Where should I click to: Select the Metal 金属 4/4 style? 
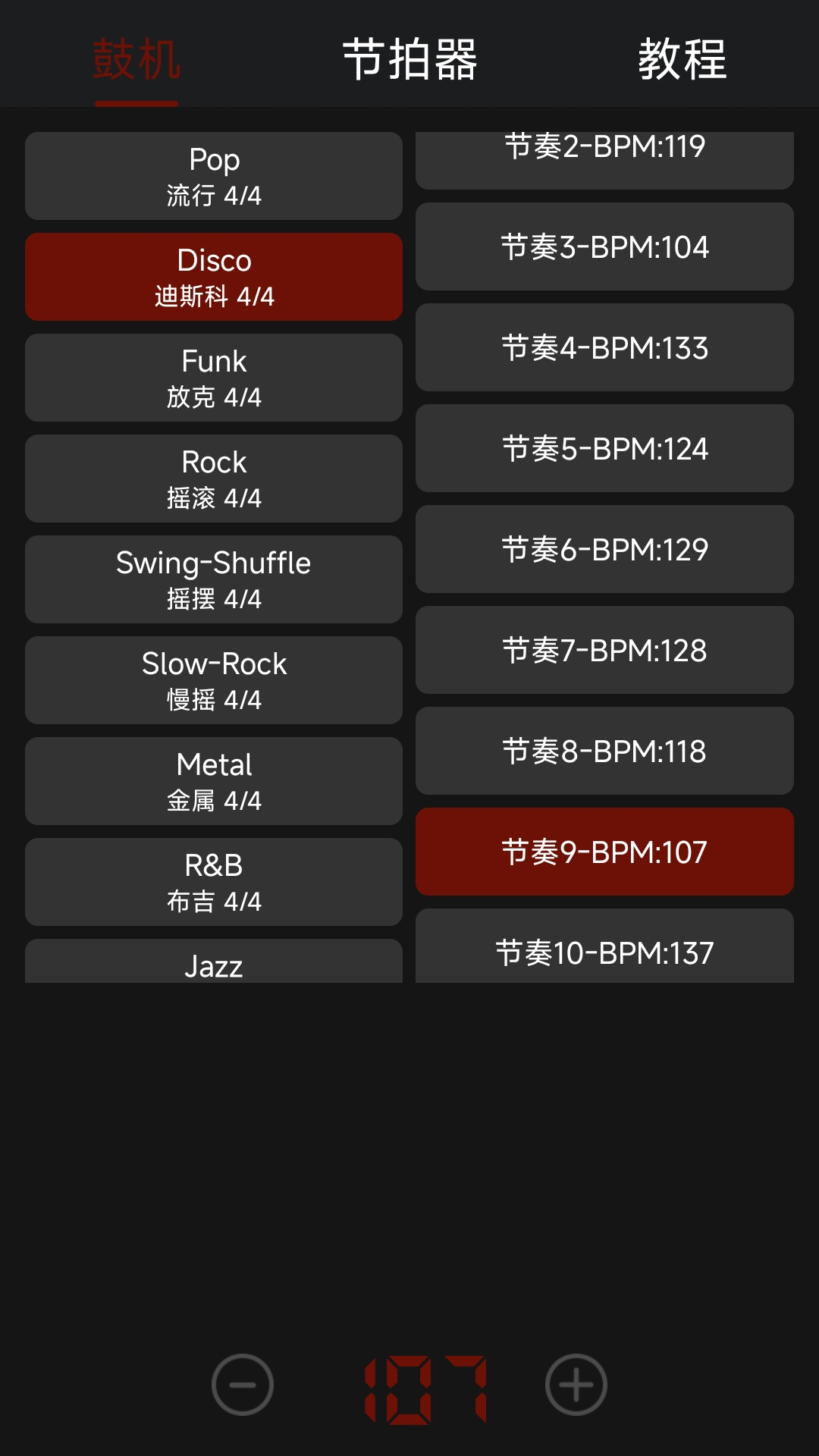[x=214, y=781]
